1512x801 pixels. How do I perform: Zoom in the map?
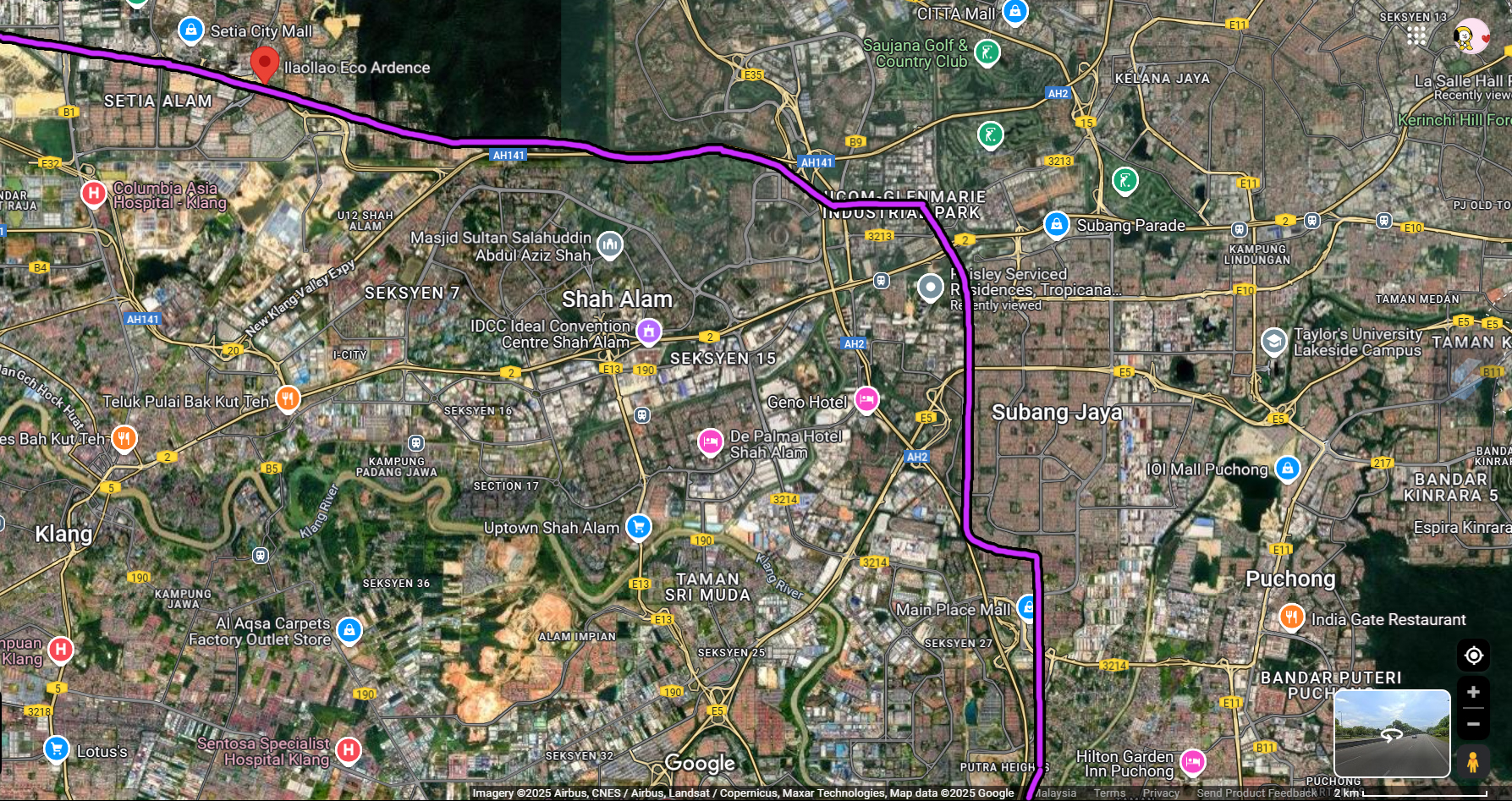click(x=1473, y=692)
